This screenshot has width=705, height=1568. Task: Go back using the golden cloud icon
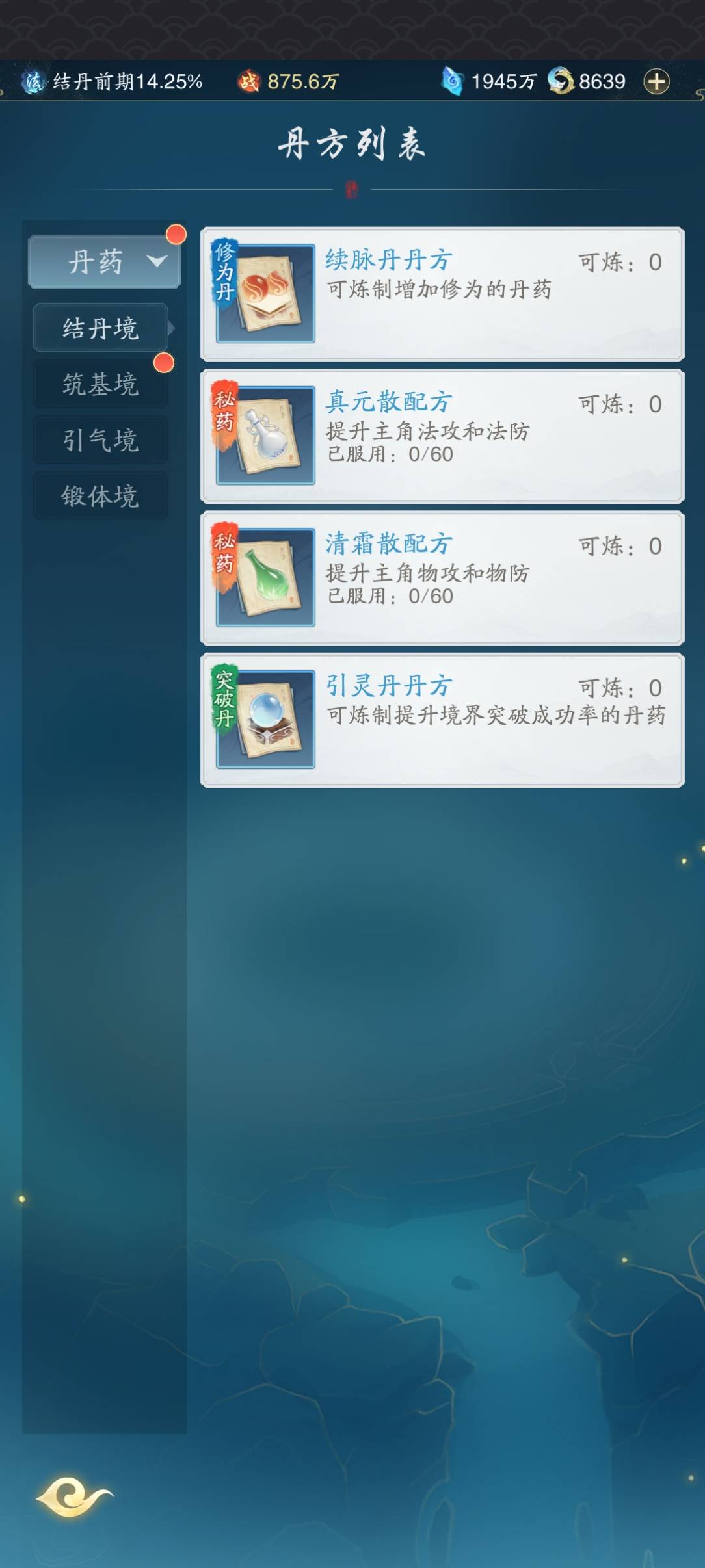(73, 1496)
